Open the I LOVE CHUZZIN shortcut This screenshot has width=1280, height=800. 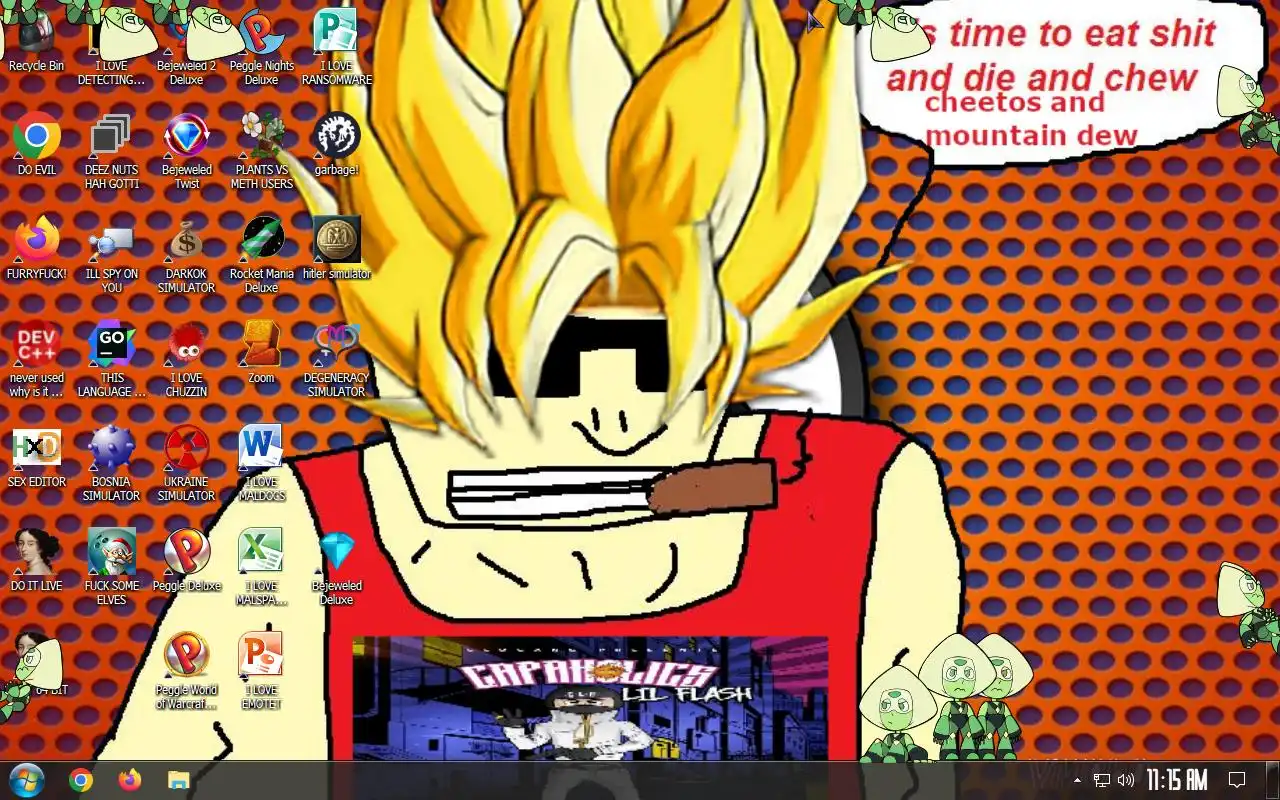(x=186, y=347)
